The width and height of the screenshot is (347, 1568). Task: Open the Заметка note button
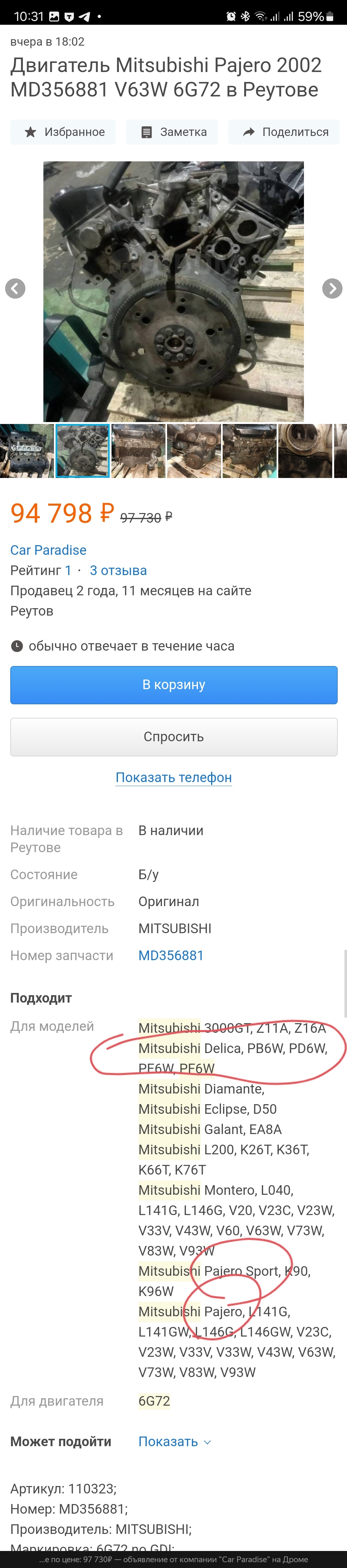pos(172,132)
